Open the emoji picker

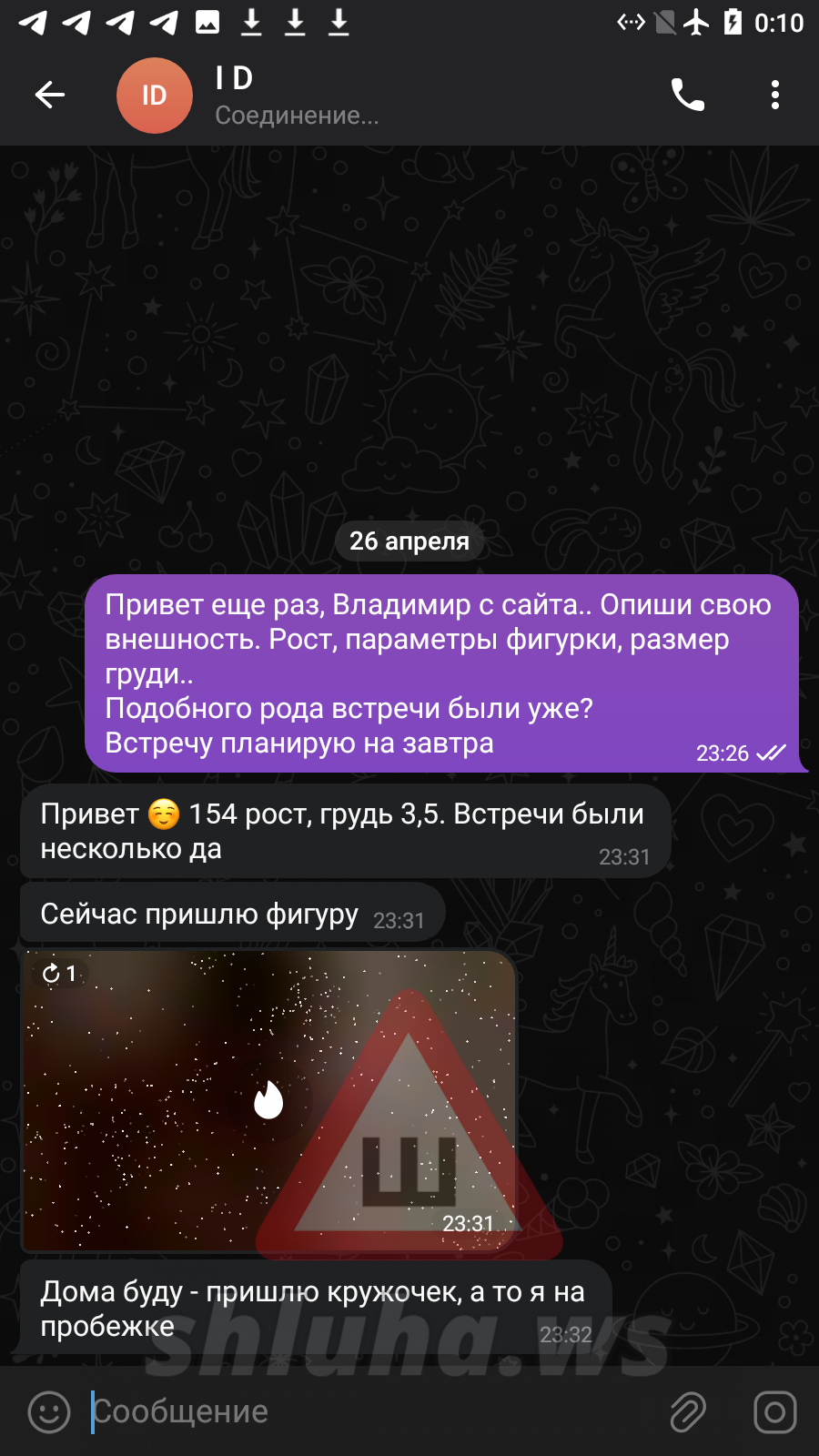tap(49, 1411)
